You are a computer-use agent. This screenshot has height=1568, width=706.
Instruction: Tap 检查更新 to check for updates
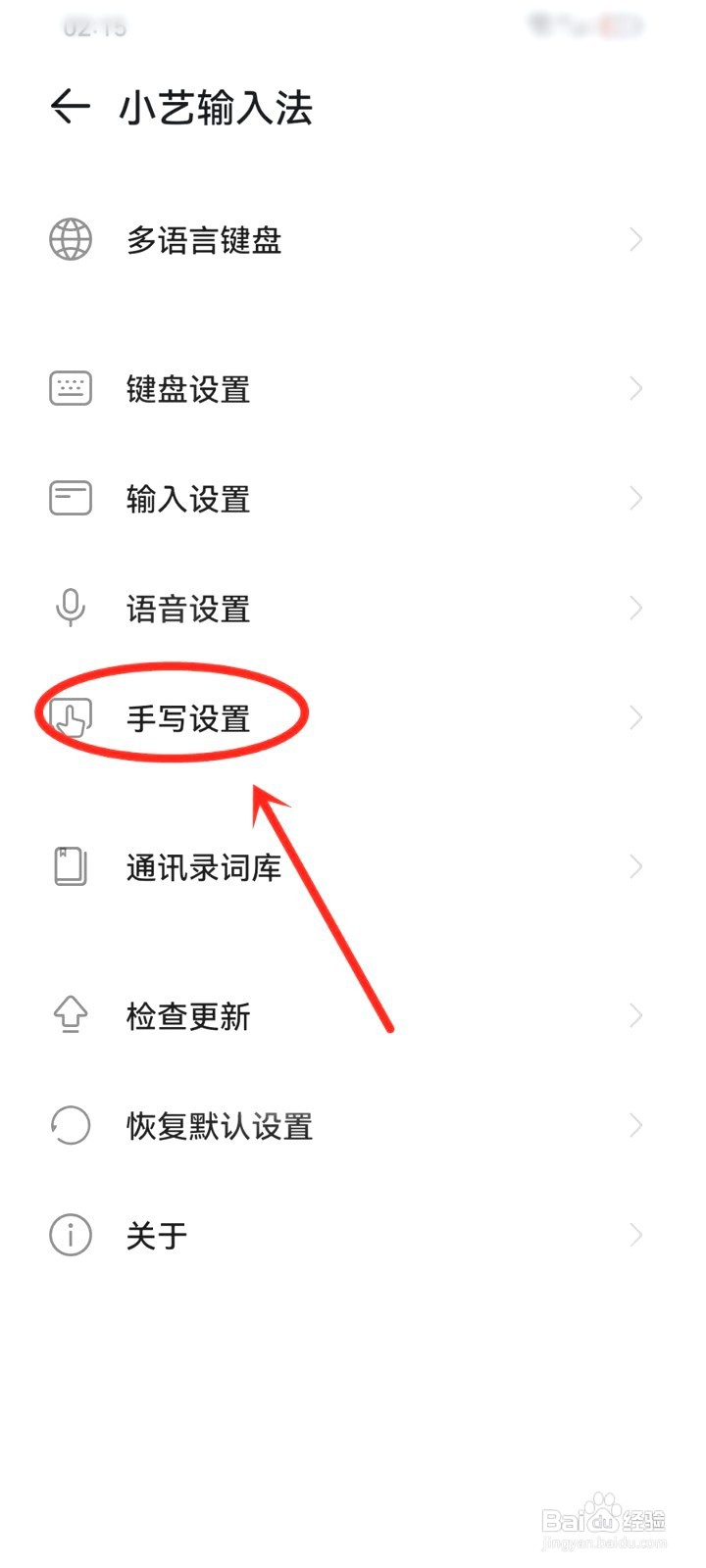pyautogui.click(x=186, y=1015)
